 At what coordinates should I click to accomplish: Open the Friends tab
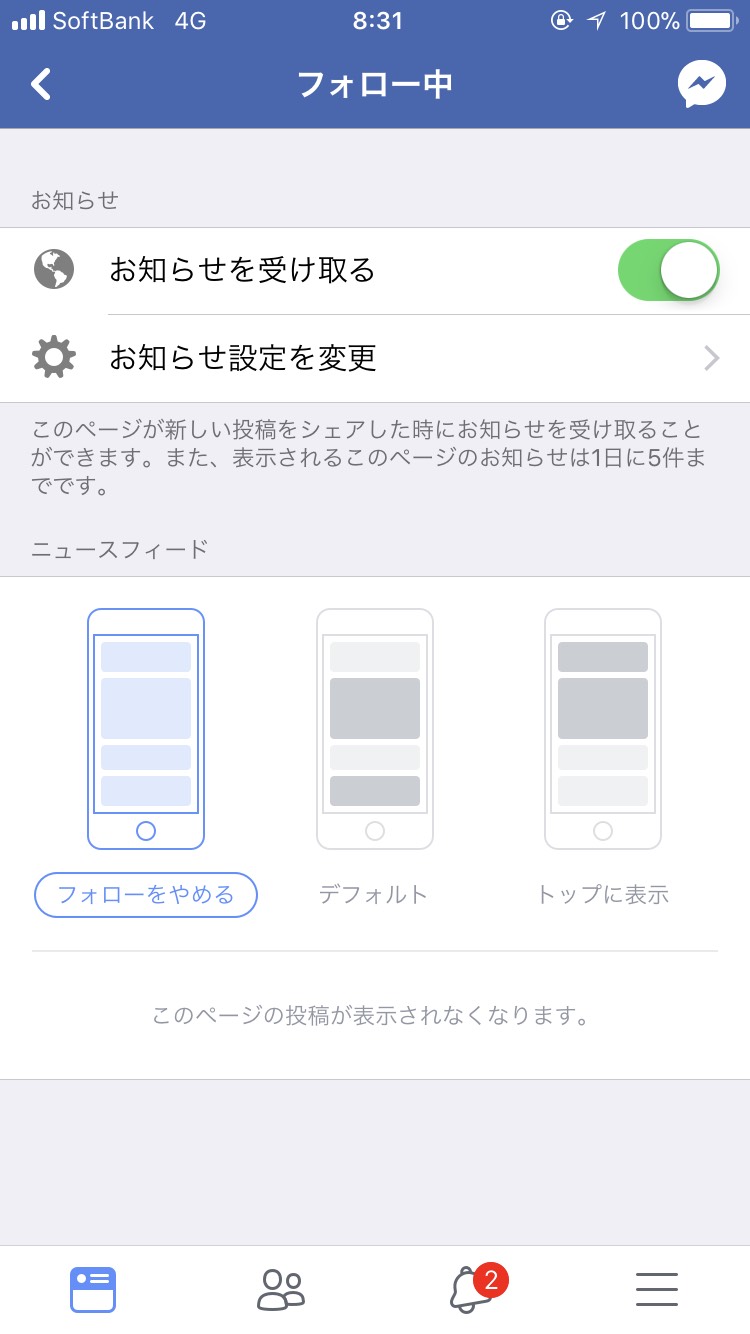click(x=281, y=1289)
